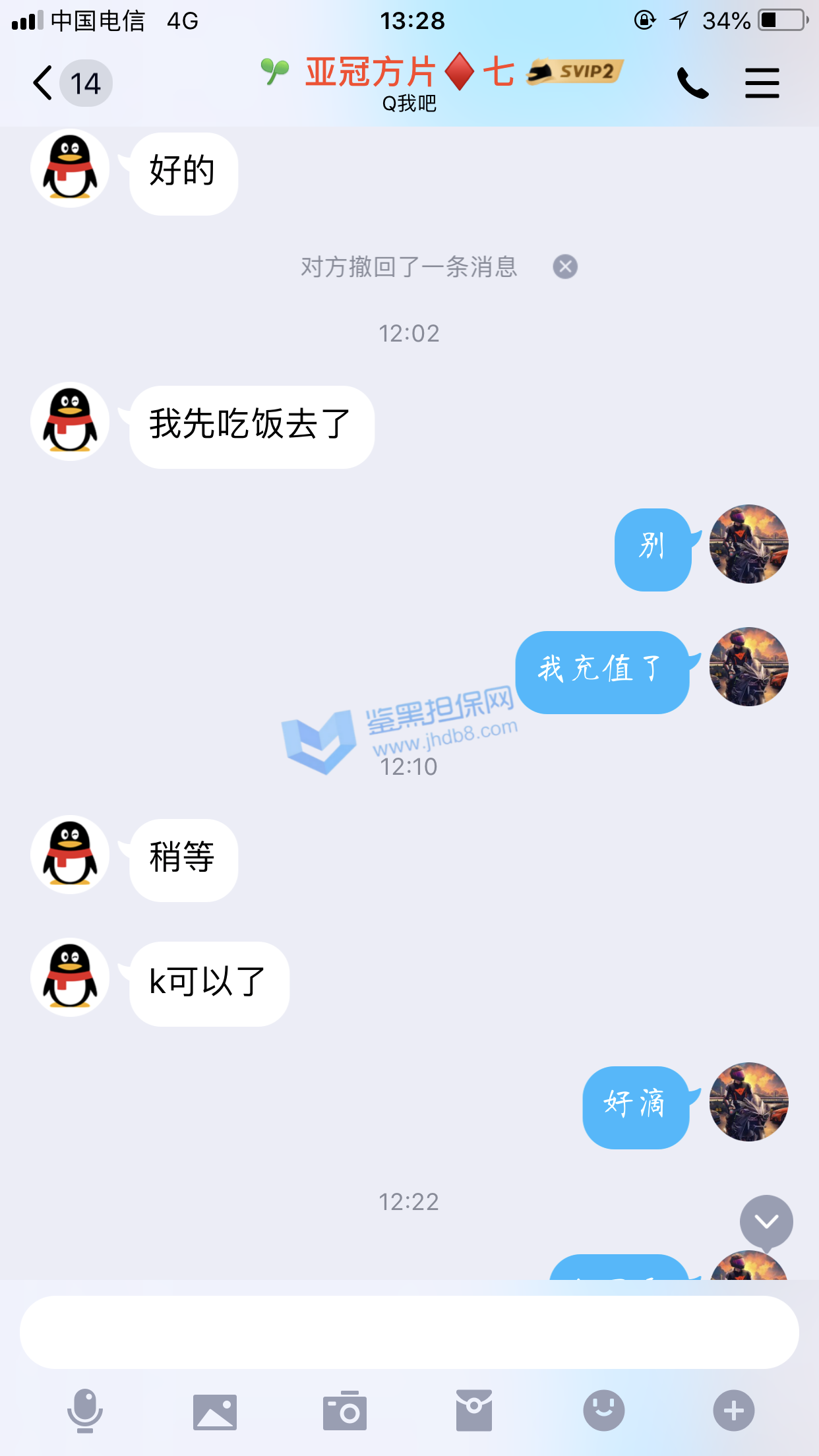Send a red packet

474,1411
